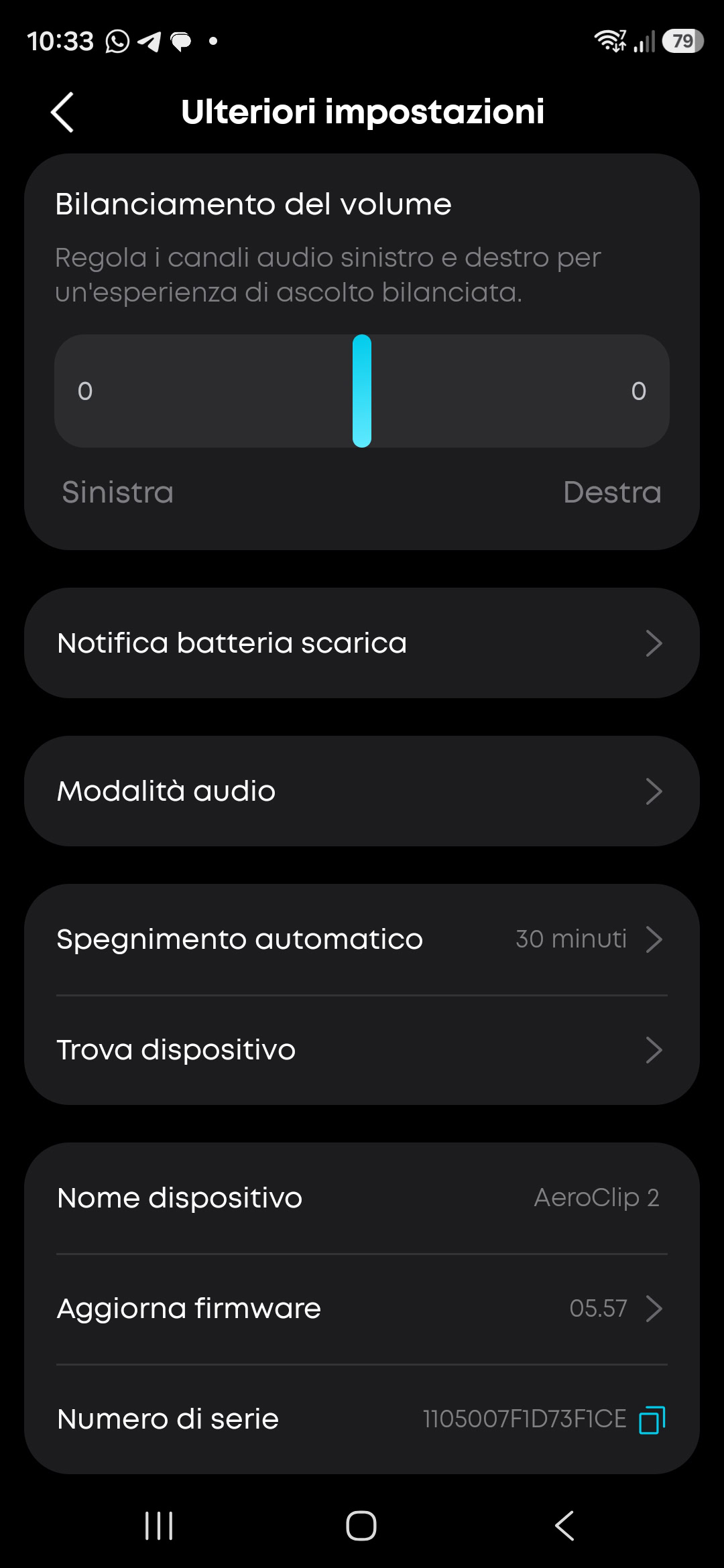This screenshot has width=724, height=1568.
Task: Open Modalità audio settings
Action: pos(362,791)
